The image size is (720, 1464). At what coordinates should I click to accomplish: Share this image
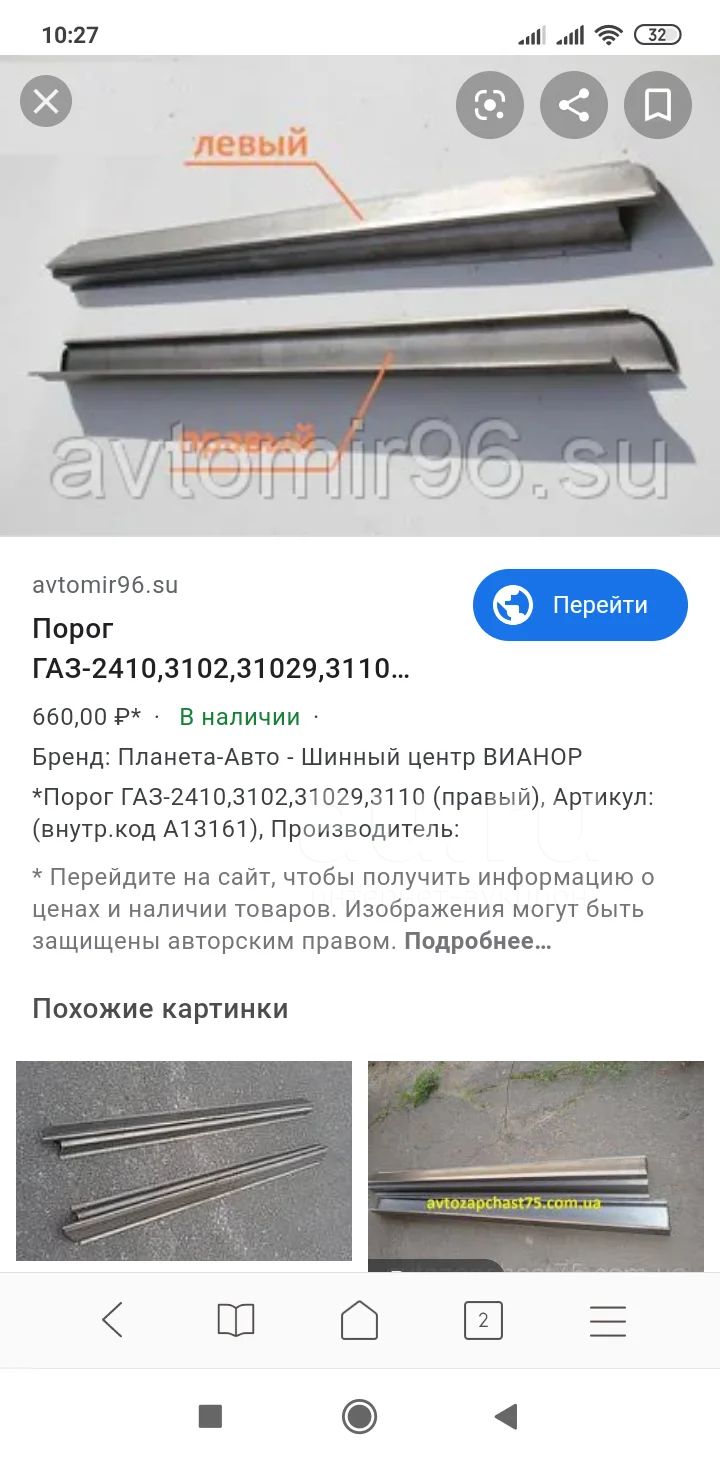point(574,105)
